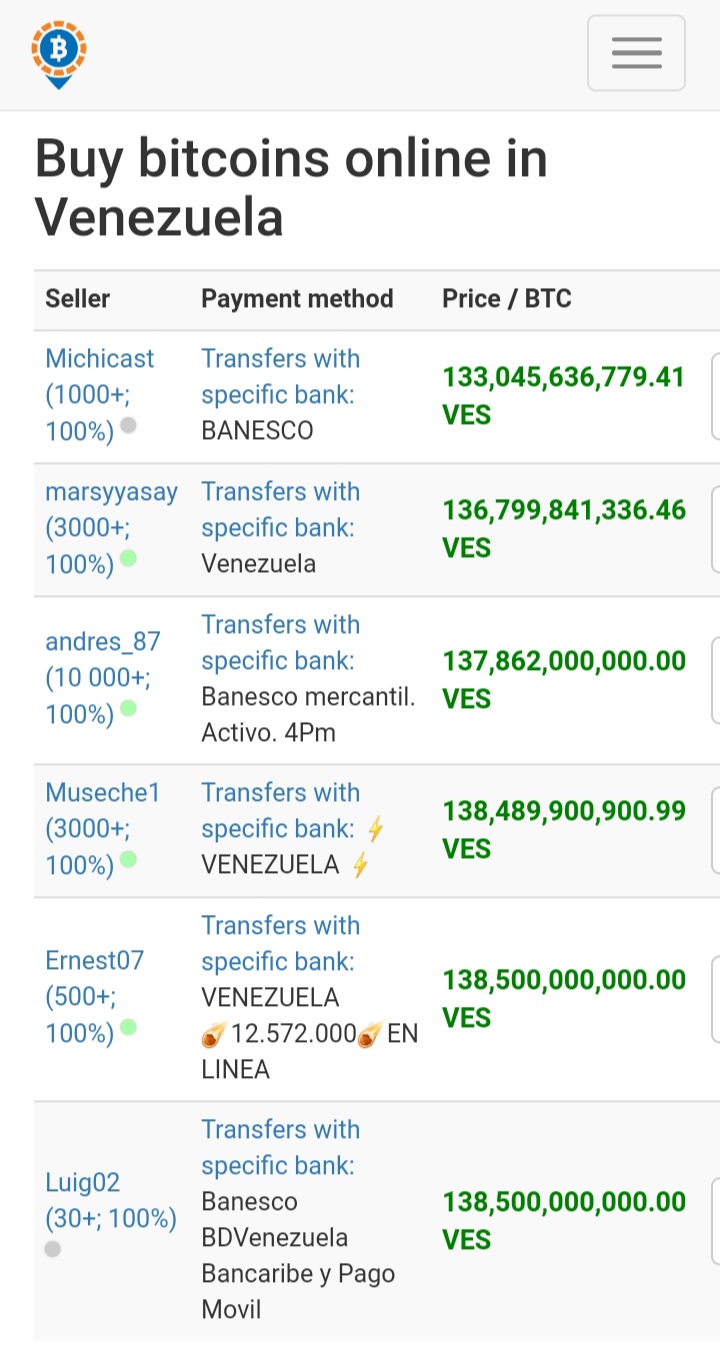This screenshot has height=1370, width=720.
Task: Open Museche1's specific bank transfer link
Action: [280, 811]
